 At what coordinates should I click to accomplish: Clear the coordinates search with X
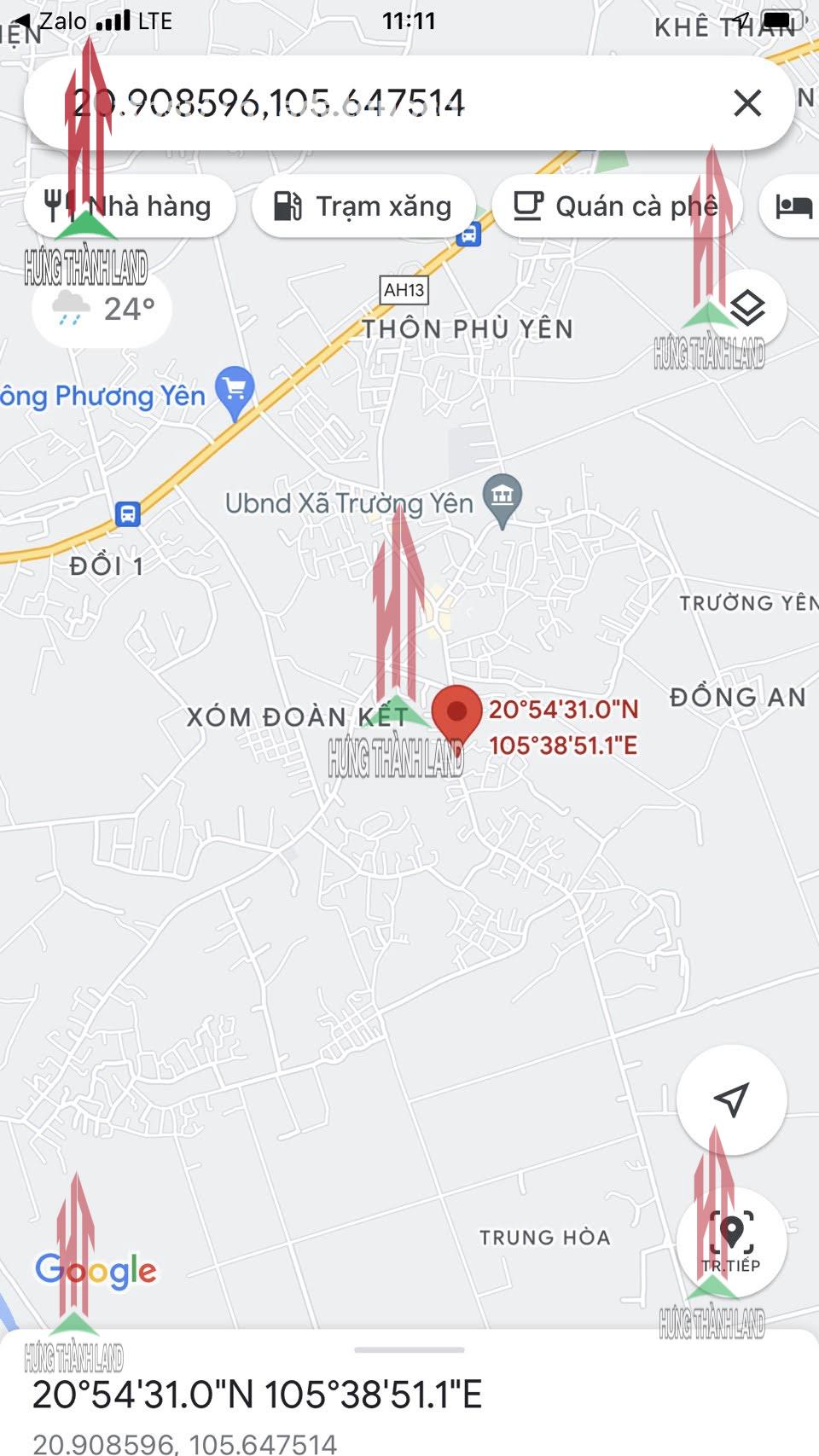[x=746, y=103]
